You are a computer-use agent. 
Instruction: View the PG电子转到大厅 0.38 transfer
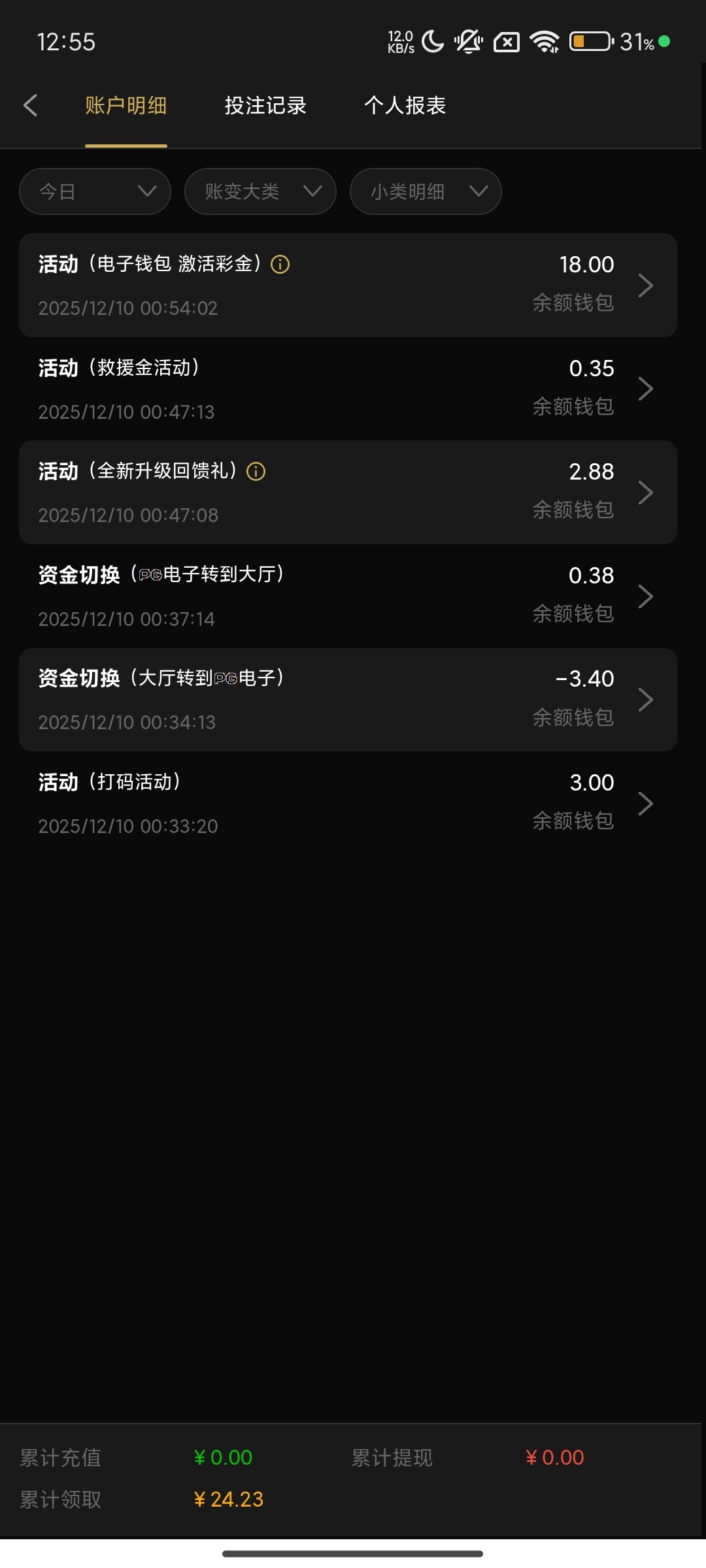point(348,596)
